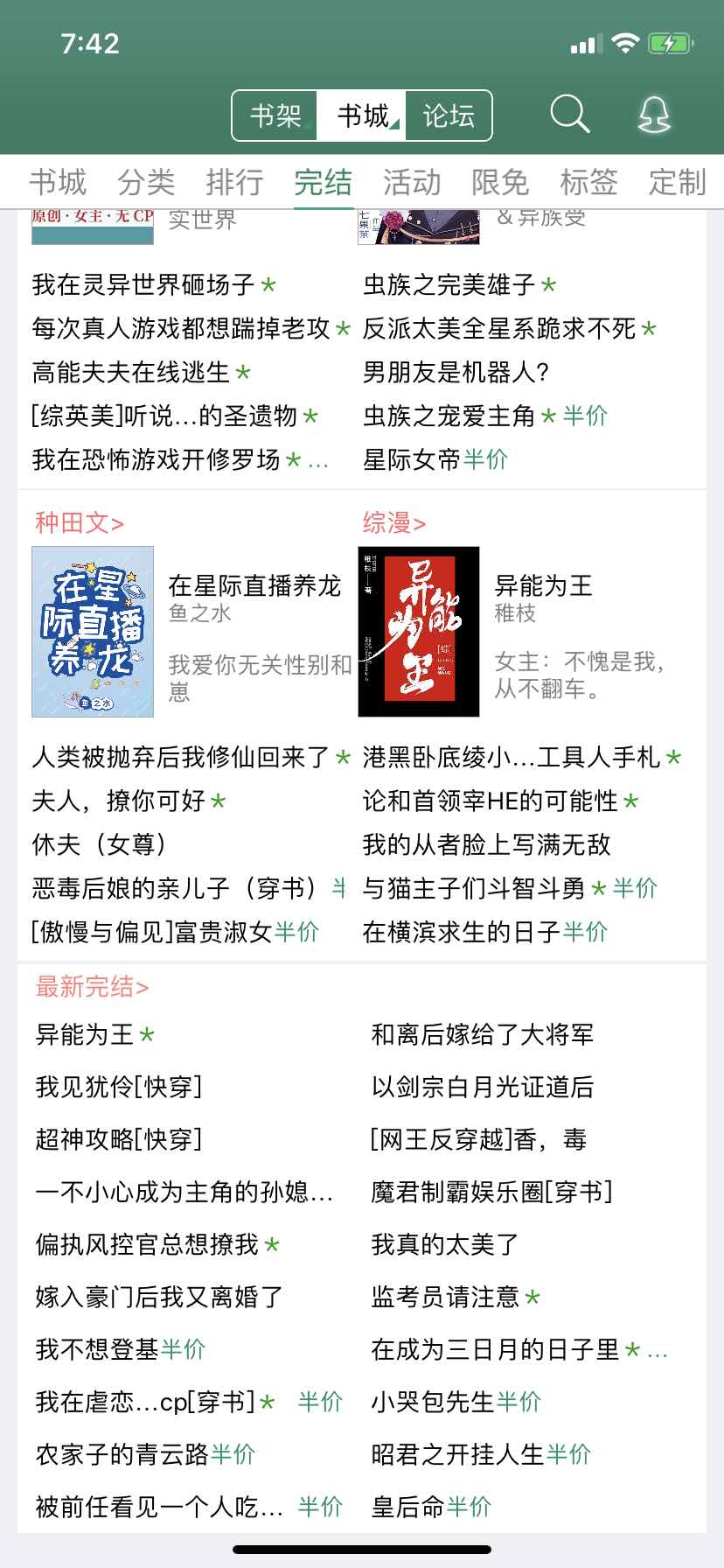Open 男朋友是机器人? novel
724x1568 pixels.
coord(456,372)
